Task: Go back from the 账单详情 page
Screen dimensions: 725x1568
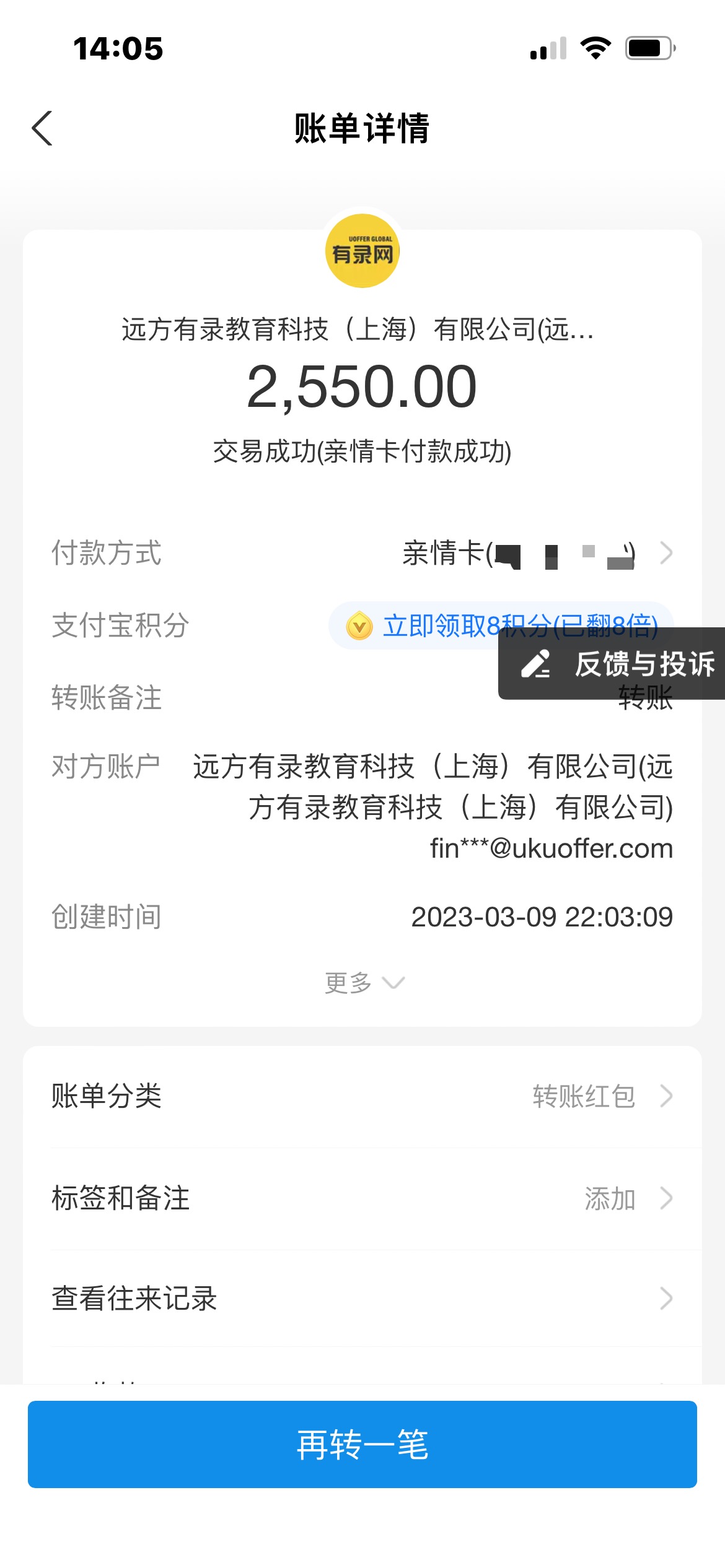Action: (42, 129)
